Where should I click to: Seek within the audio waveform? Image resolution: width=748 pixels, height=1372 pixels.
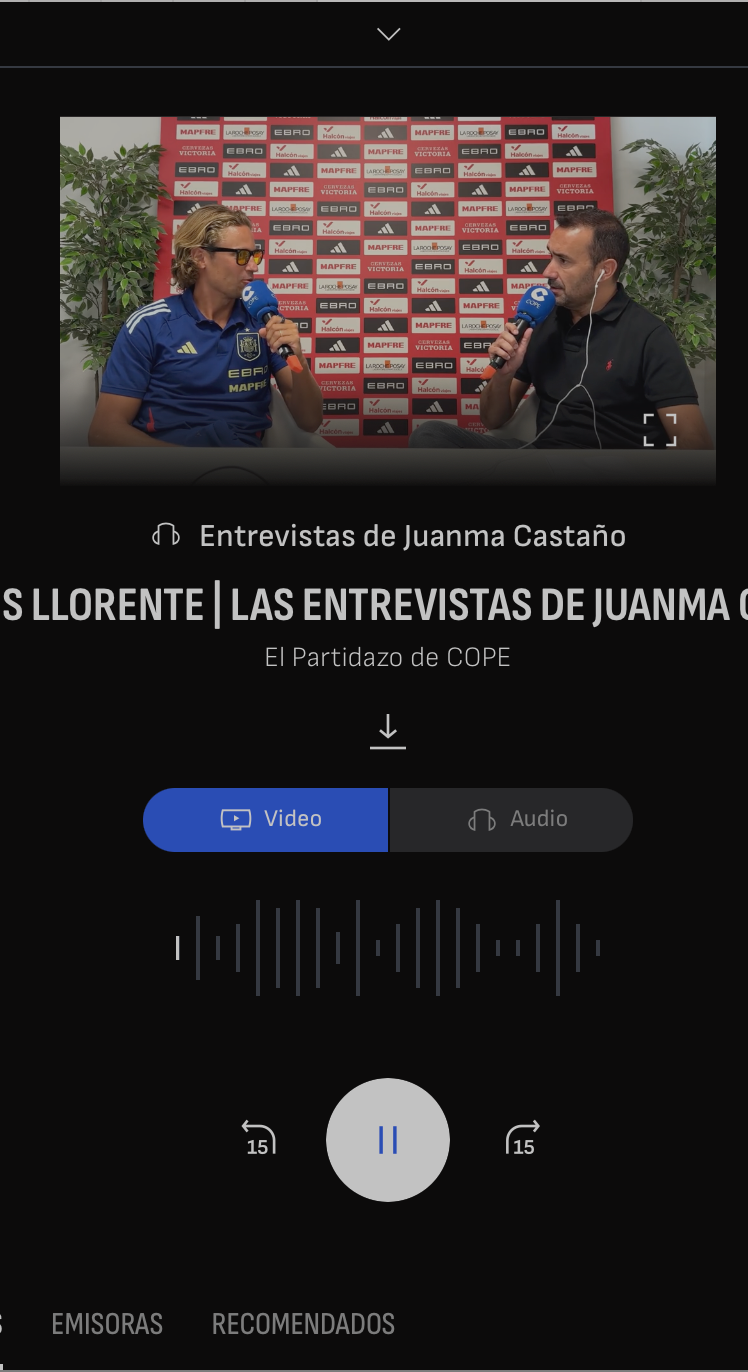click(x=388, y=948)
